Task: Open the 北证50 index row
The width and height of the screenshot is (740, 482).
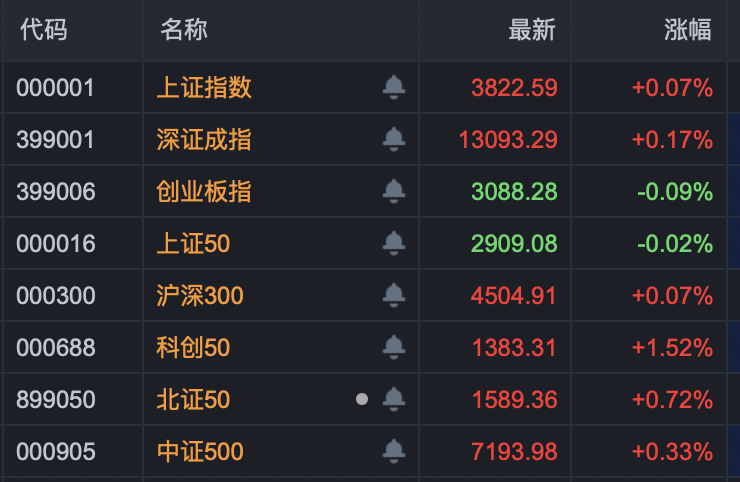Action: click(194, 400)
